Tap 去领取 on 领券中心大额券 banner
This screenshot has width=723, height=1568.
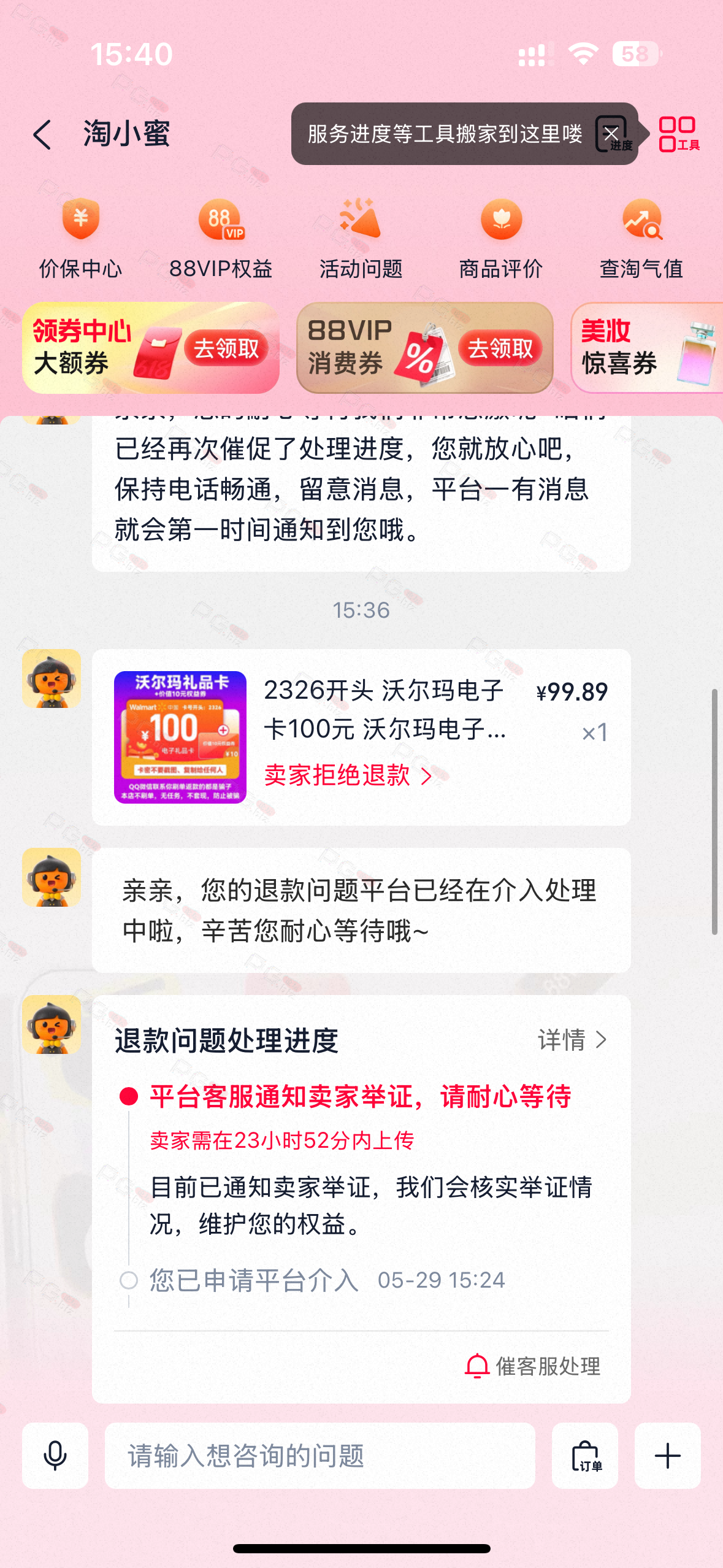coord(226,348)
